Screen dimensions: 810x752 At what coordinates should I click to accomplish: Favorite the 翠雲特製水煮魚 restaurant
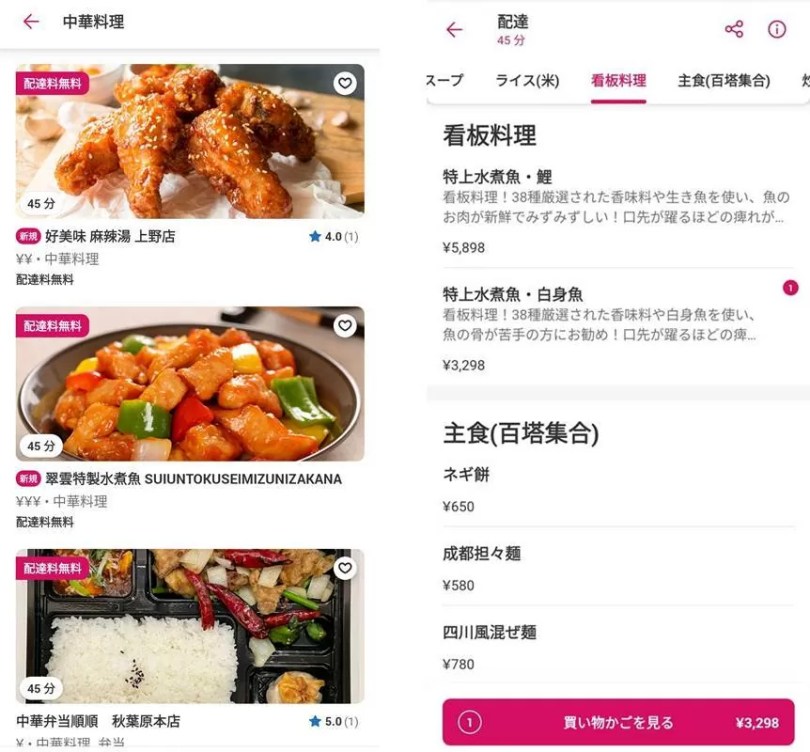[x=345, y=325]
